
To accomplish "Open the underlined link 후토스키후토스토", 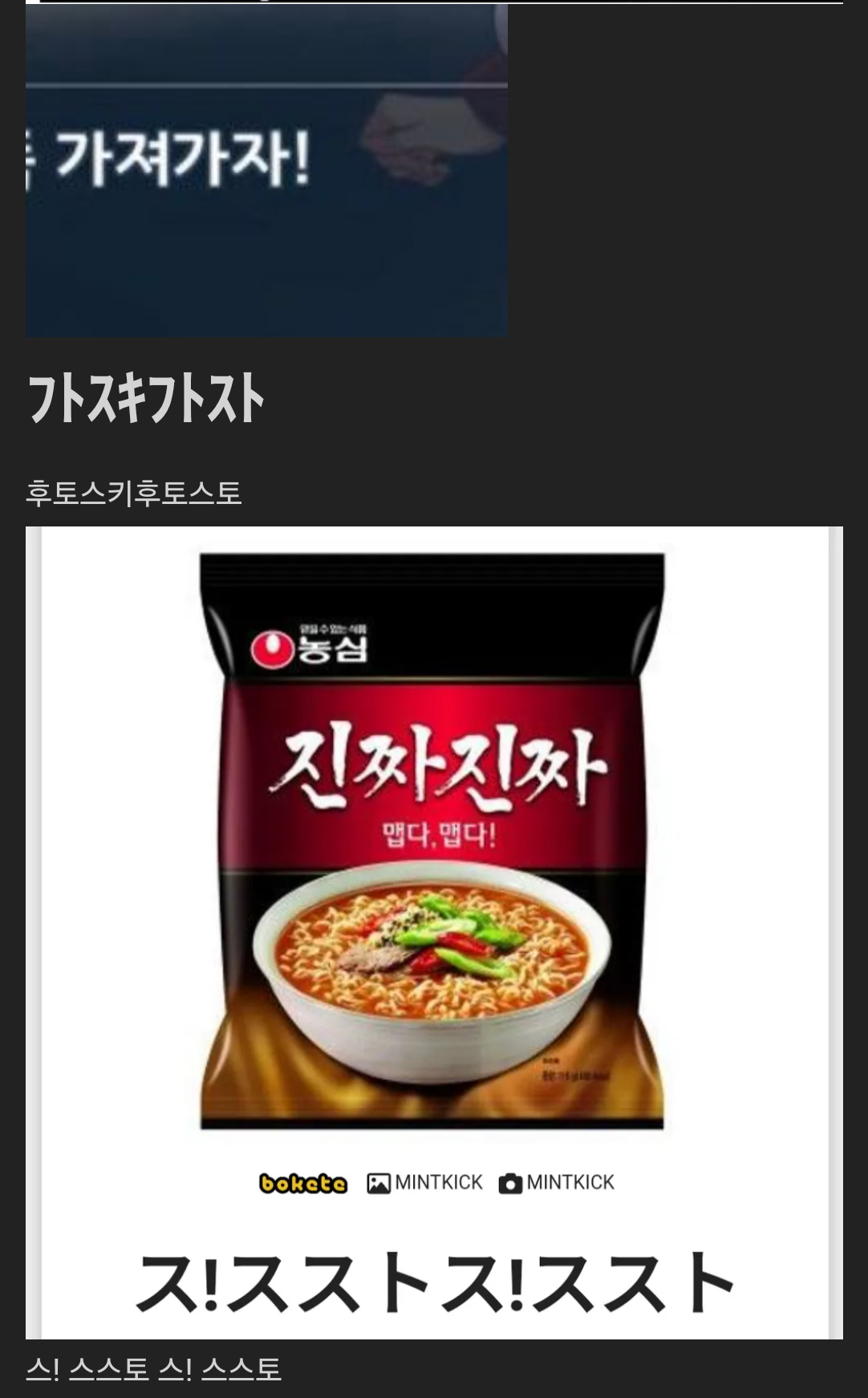I will click(133, 492).
